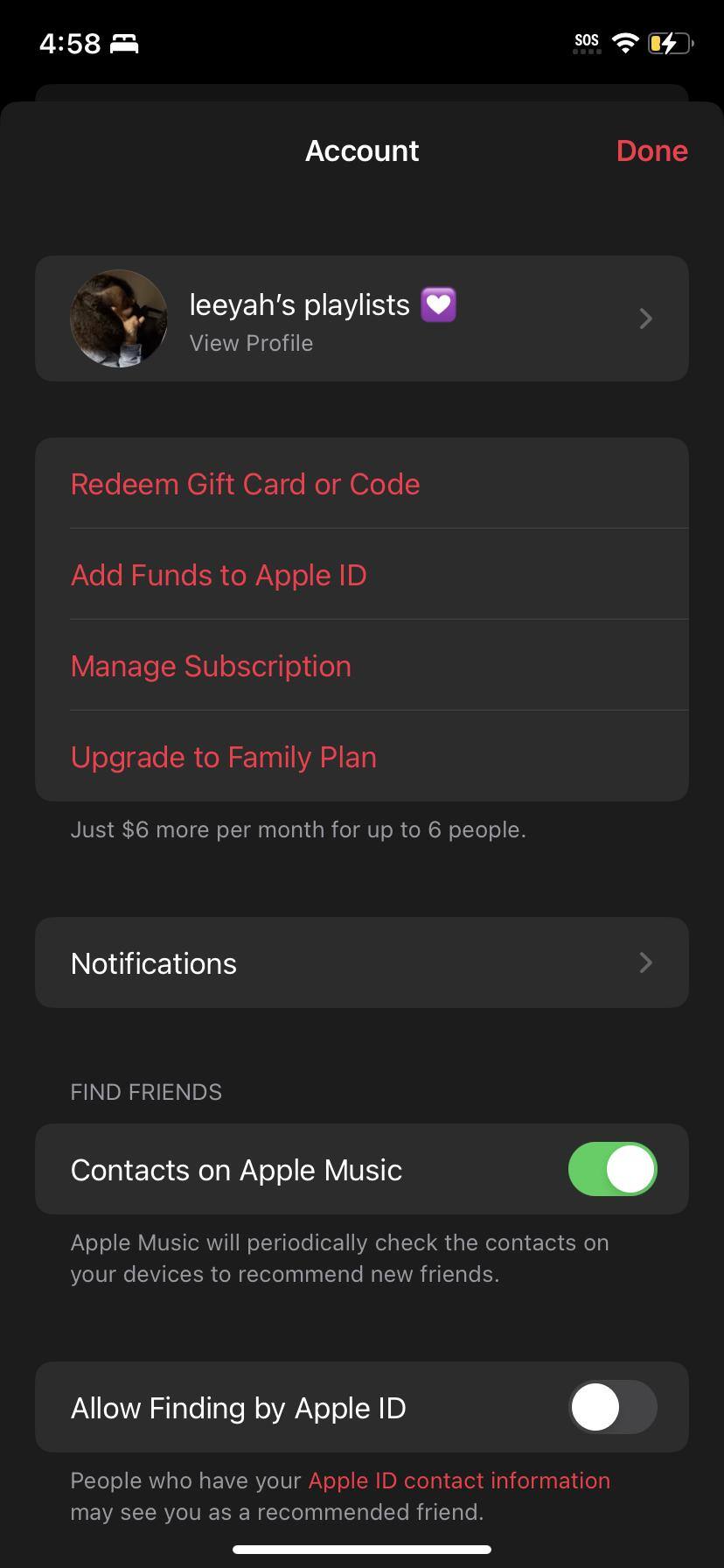Viewport: 724px width, 1568px height.
Task: Tap the heart emoji beside playlist name
Action: click(x=438, y=304)
